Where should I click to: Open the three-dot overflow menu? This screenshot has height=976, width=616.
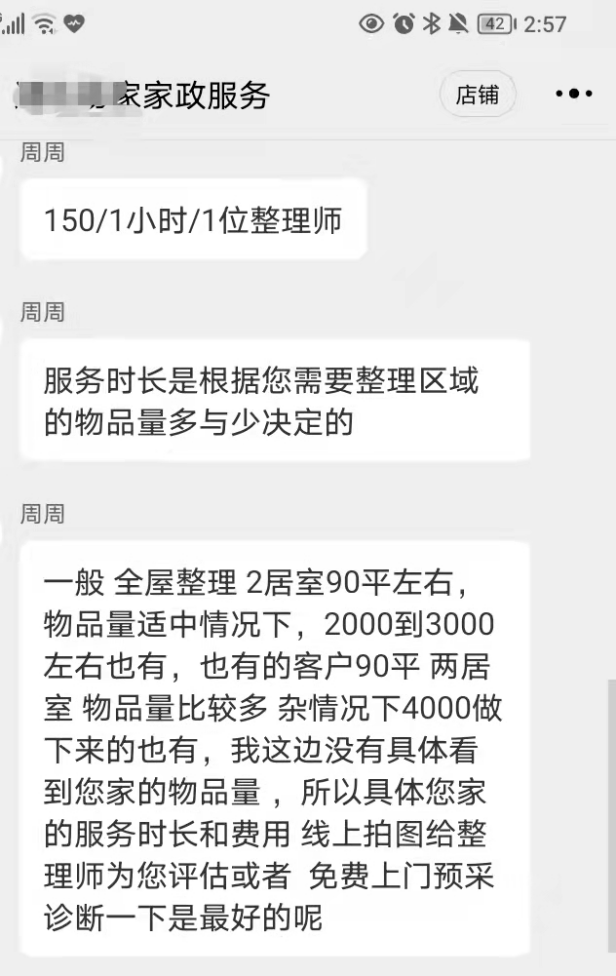(574, 95)
